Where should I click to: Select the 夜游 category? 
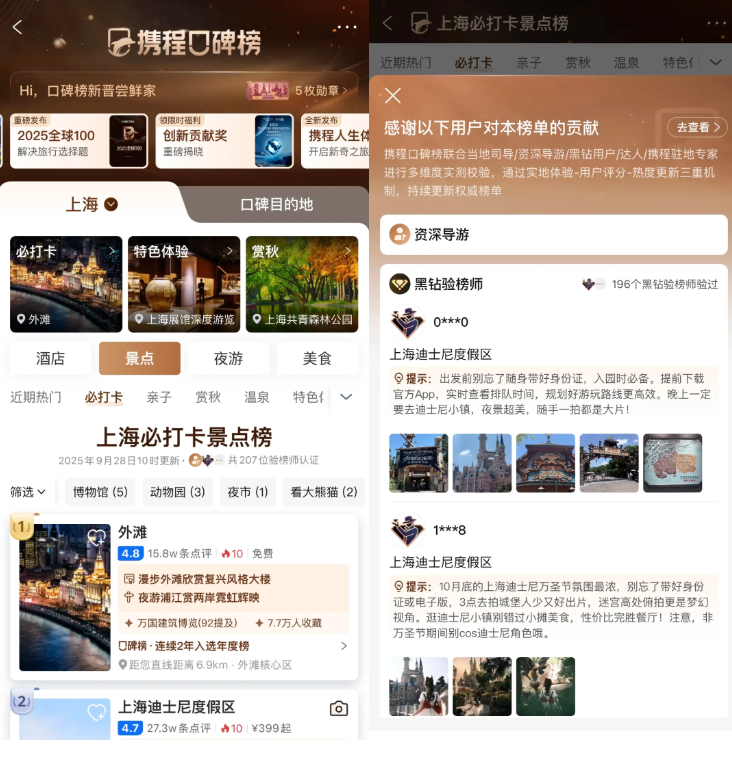click(228, 358)
